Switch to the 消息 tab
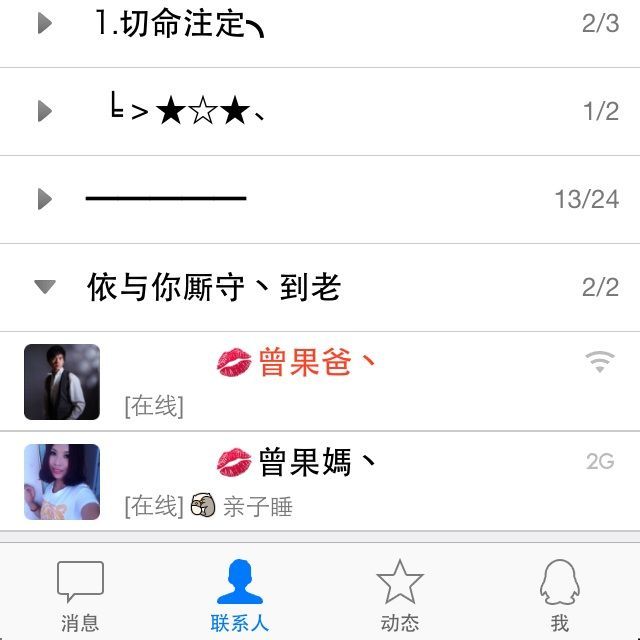Viewport: 640px width, 640px height. tap(80, 595)
